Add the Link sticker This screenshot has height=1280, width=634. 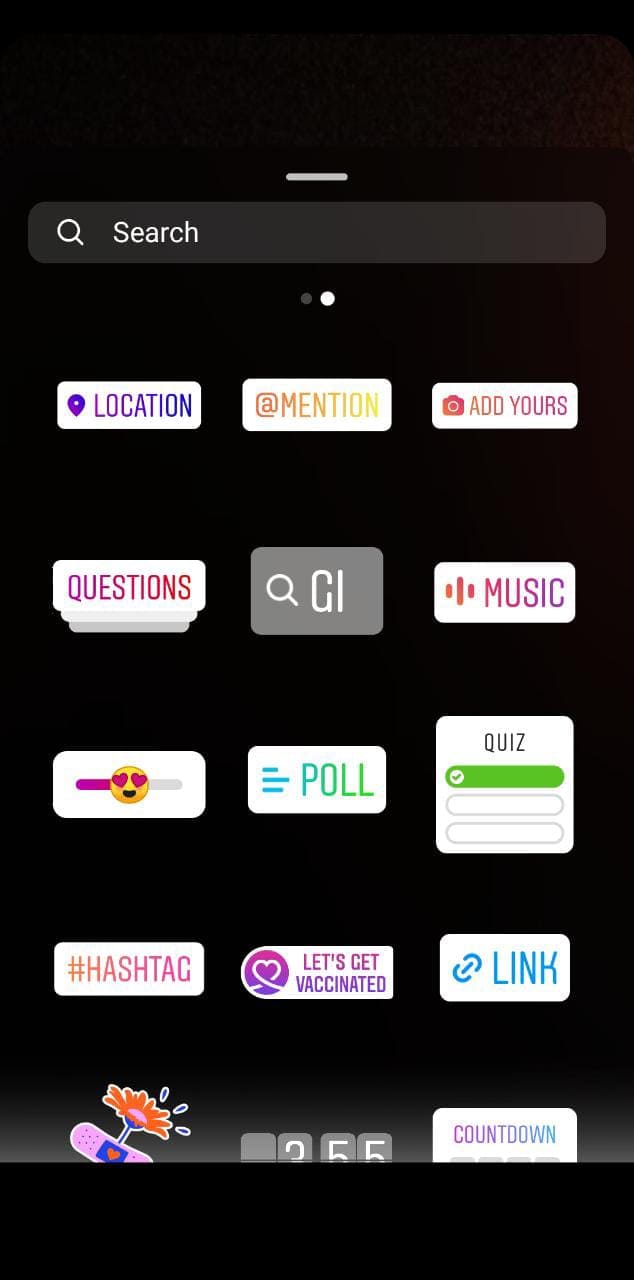pos(504,968)
